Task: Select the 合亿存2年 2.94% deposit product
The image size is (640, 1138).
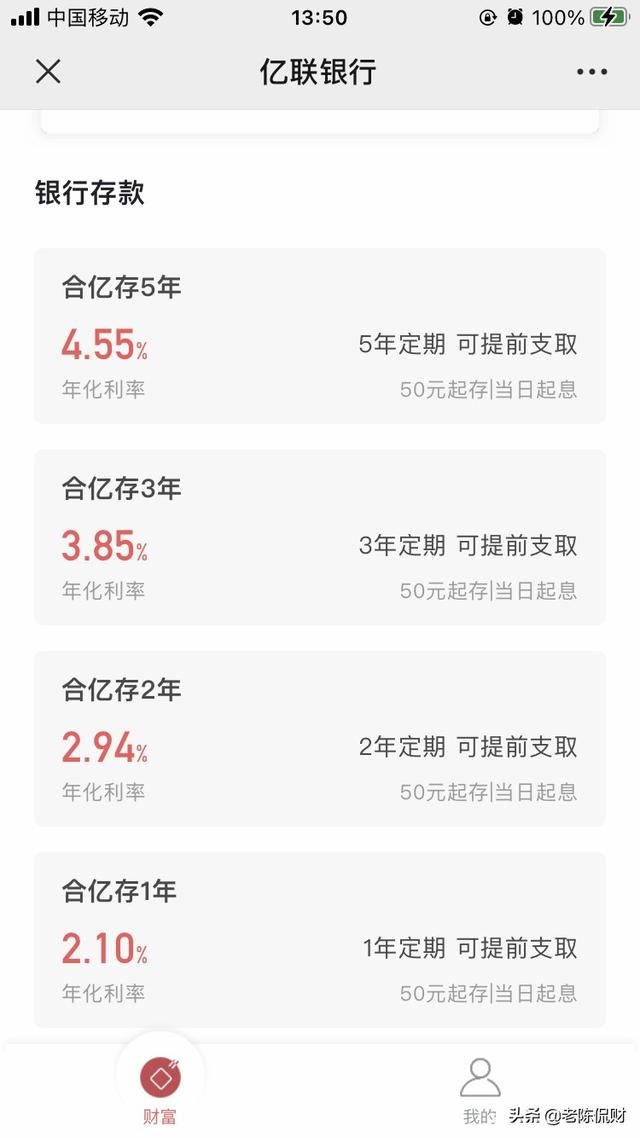Action: point(320,739)
